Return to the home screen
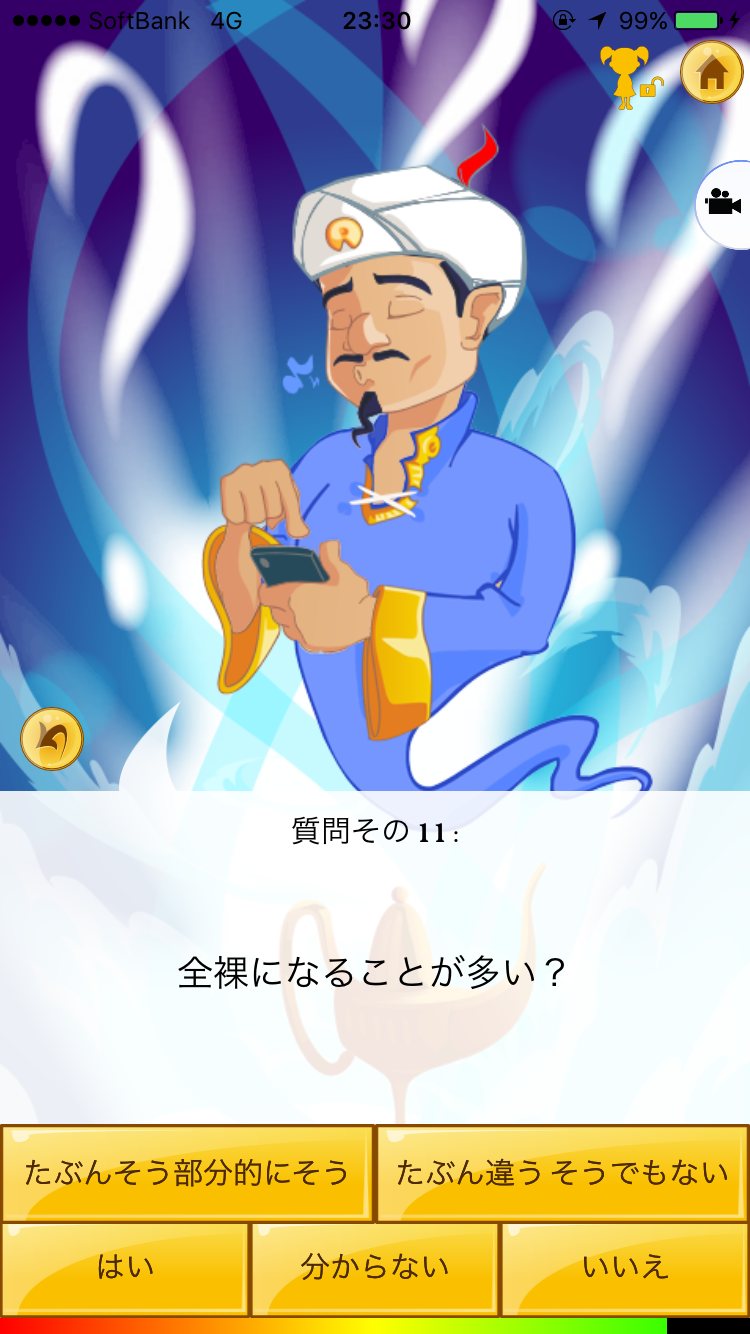Viewport: 750px width, 1334px height. pos(711,72)
